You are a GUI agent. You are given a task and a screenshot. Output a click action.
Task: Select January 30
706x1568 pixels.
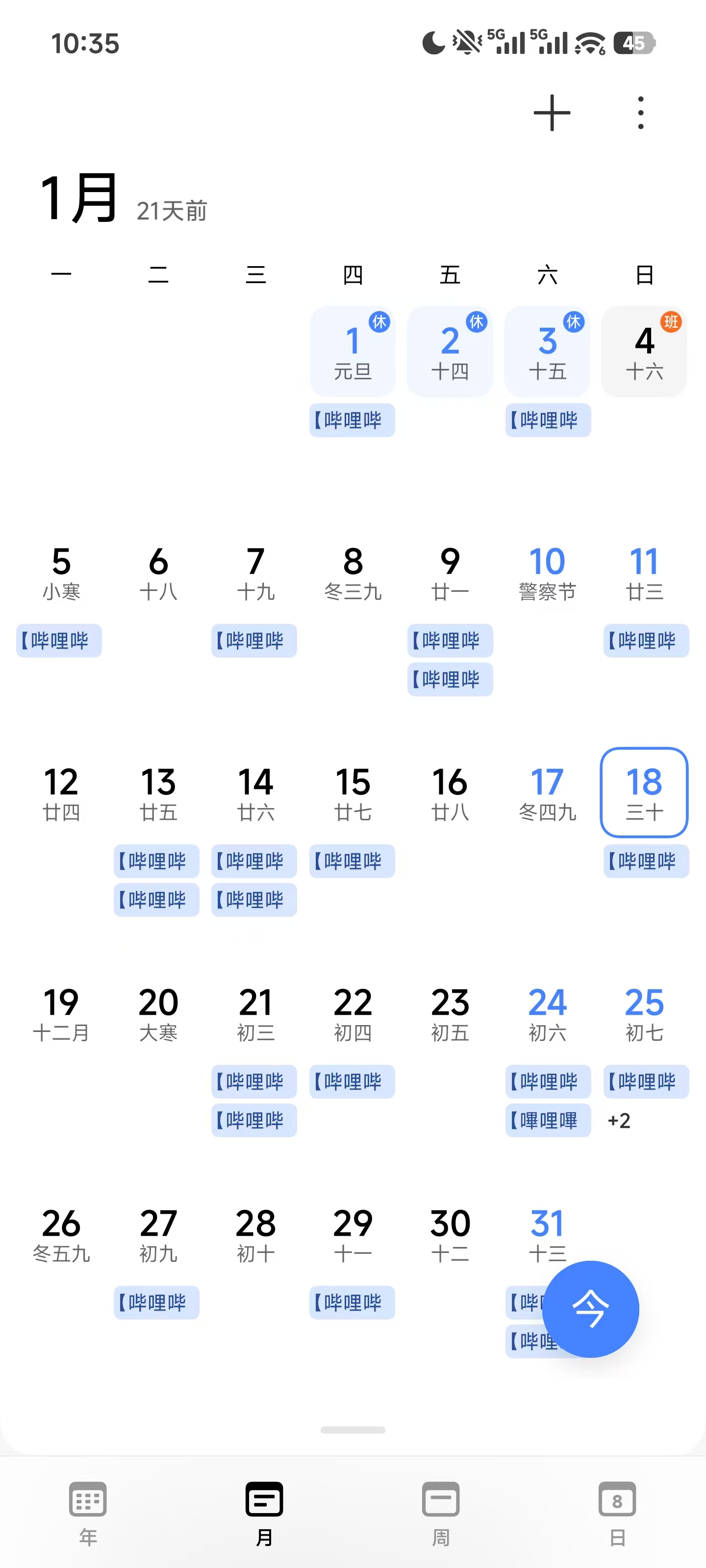pos(450,1234)
